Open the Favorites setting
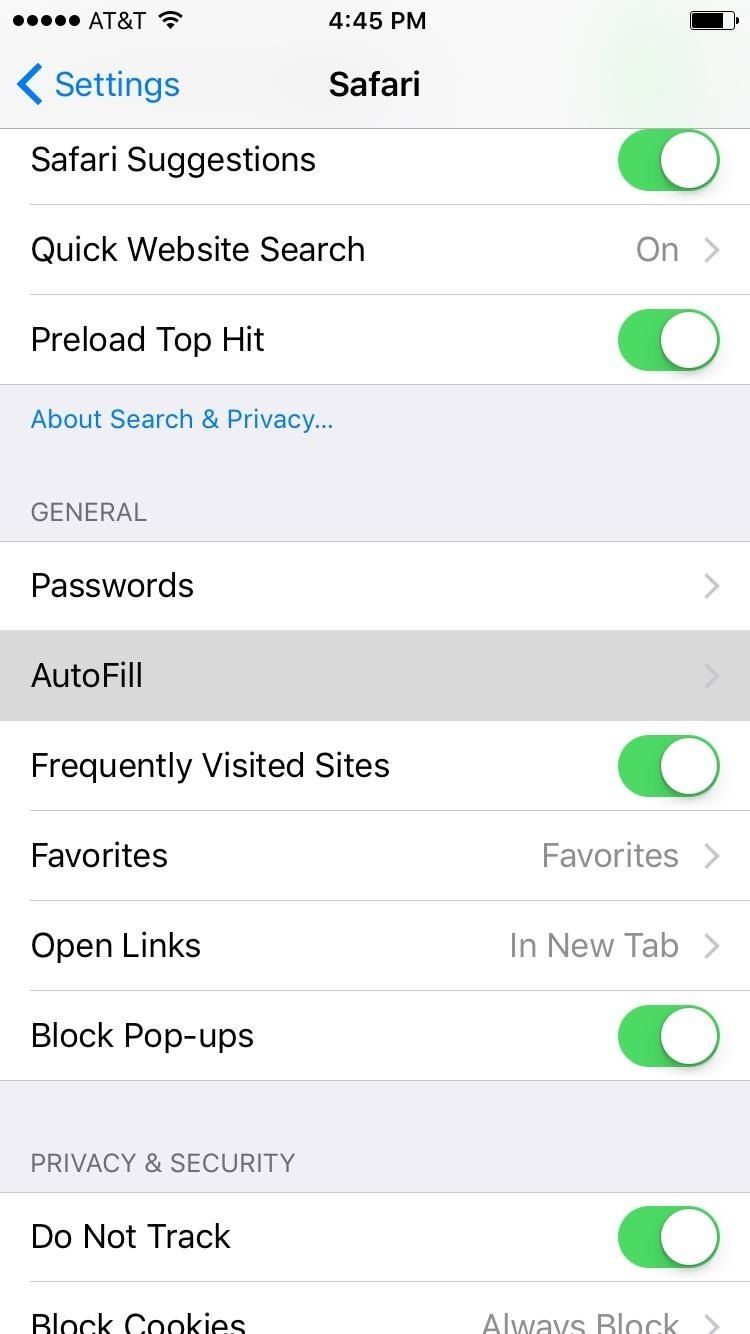 point(375,856)
